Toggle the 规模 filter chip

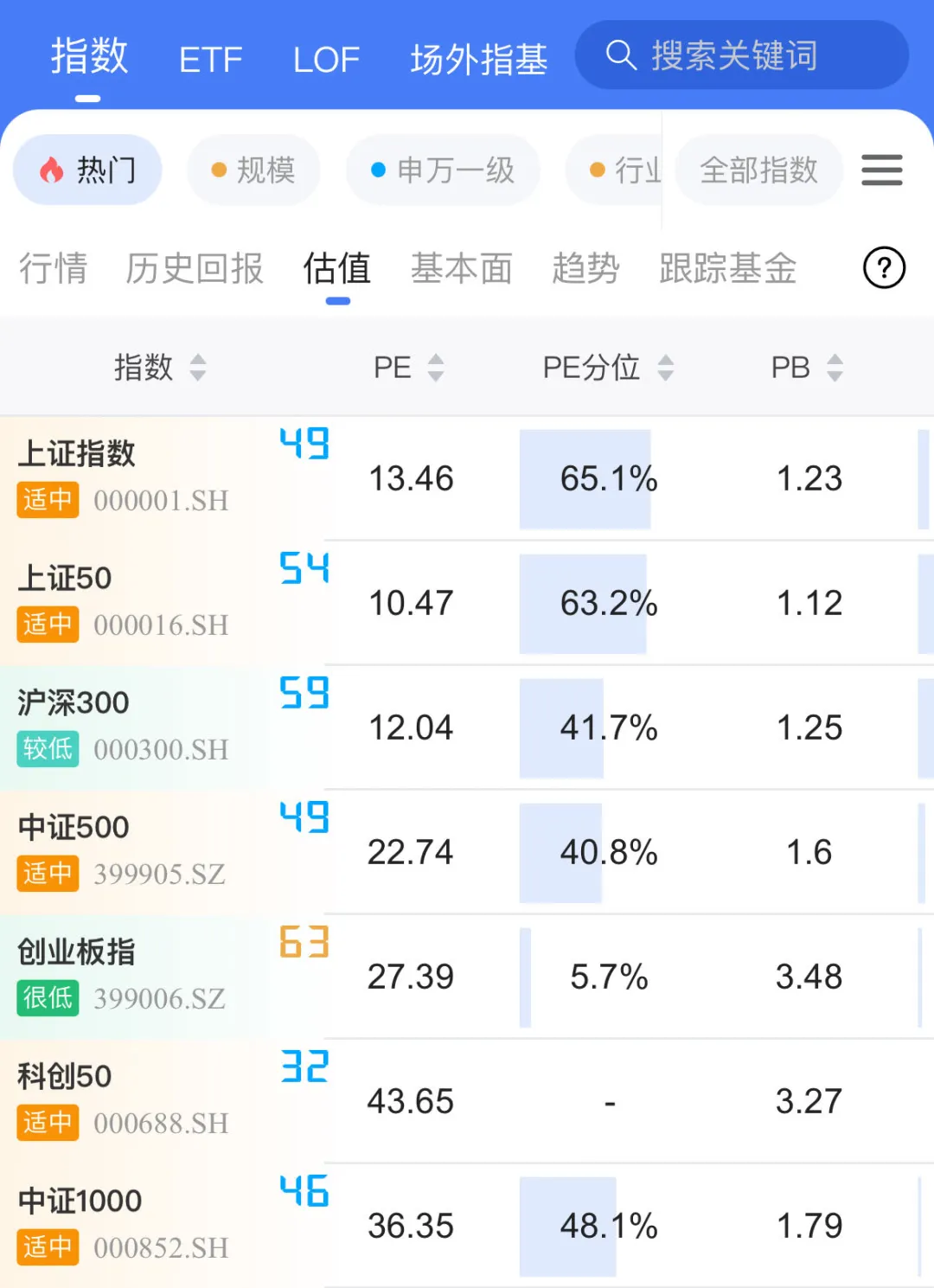pyautogui.click(x=253, y=170)
